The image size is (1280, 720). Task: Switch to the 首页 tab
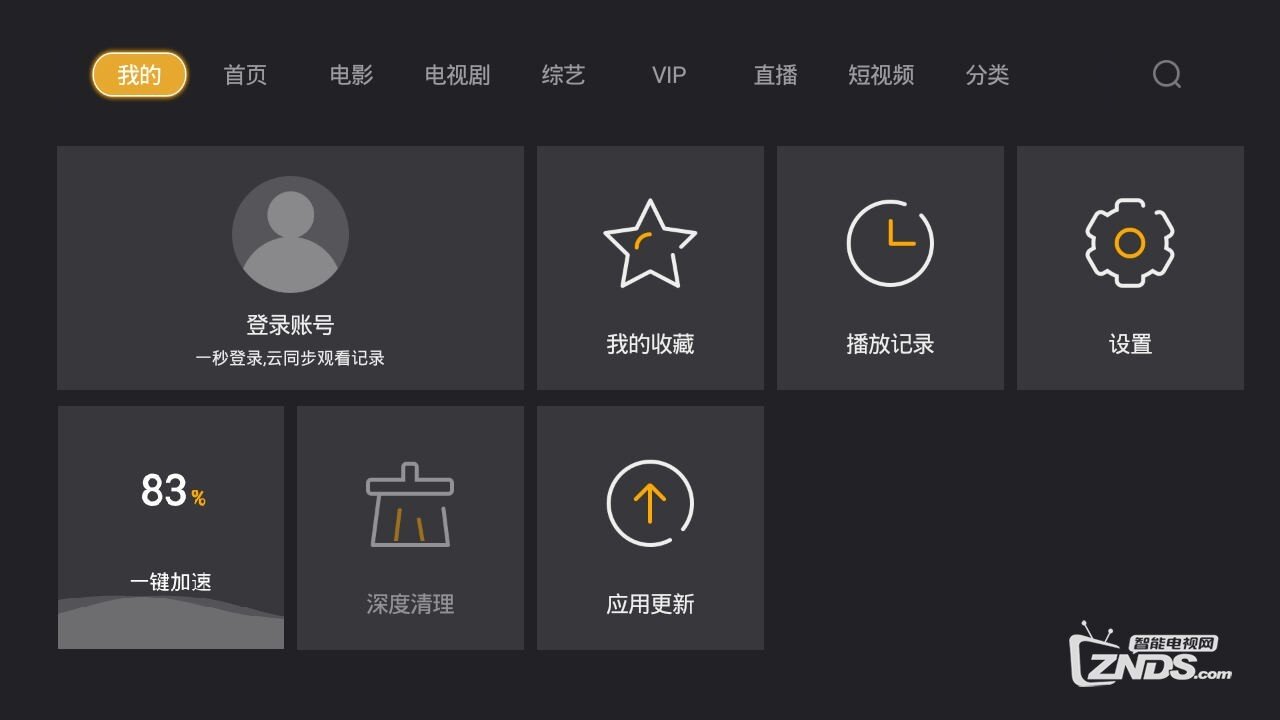[x=245, y=75]
